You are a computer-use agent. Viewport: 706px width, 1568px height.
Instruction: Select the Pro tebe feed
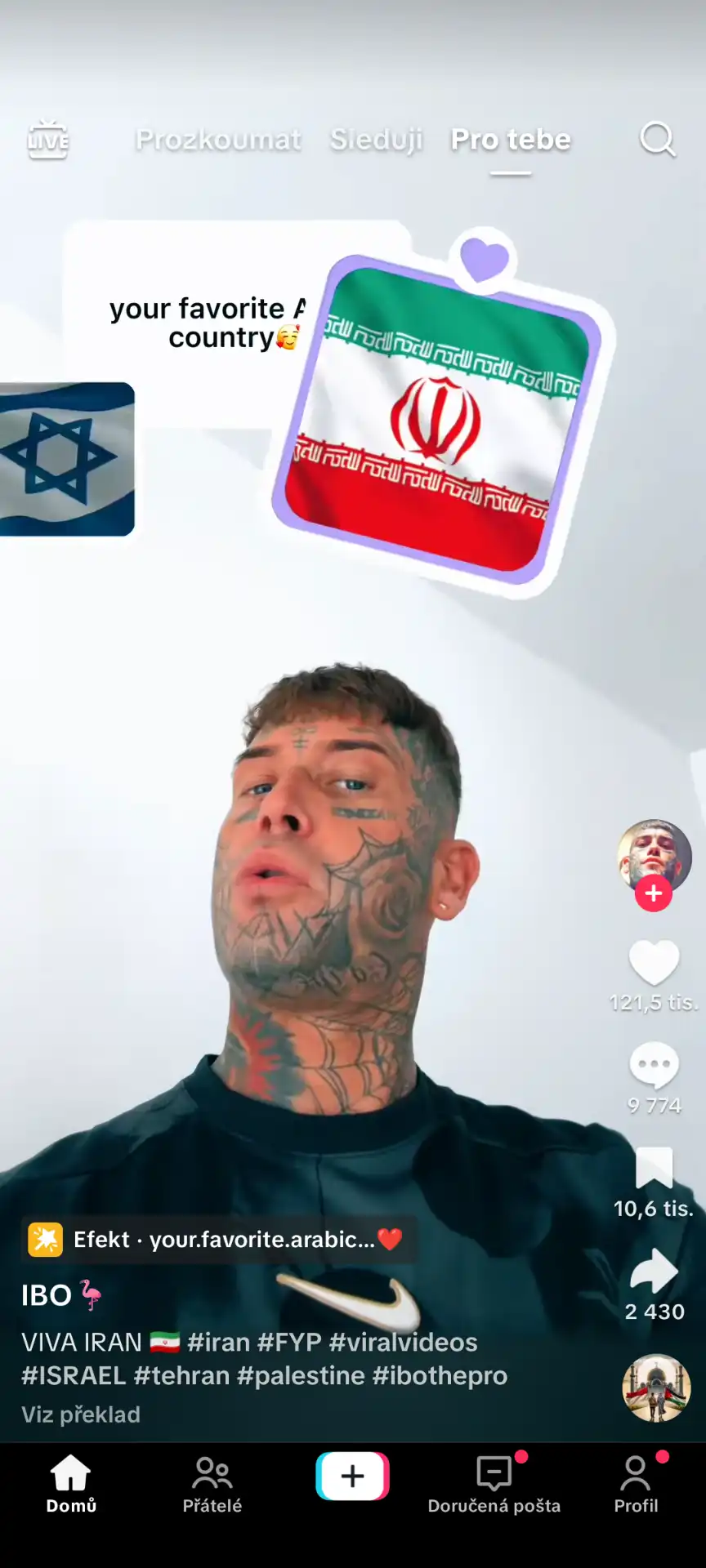click(509, 140)
